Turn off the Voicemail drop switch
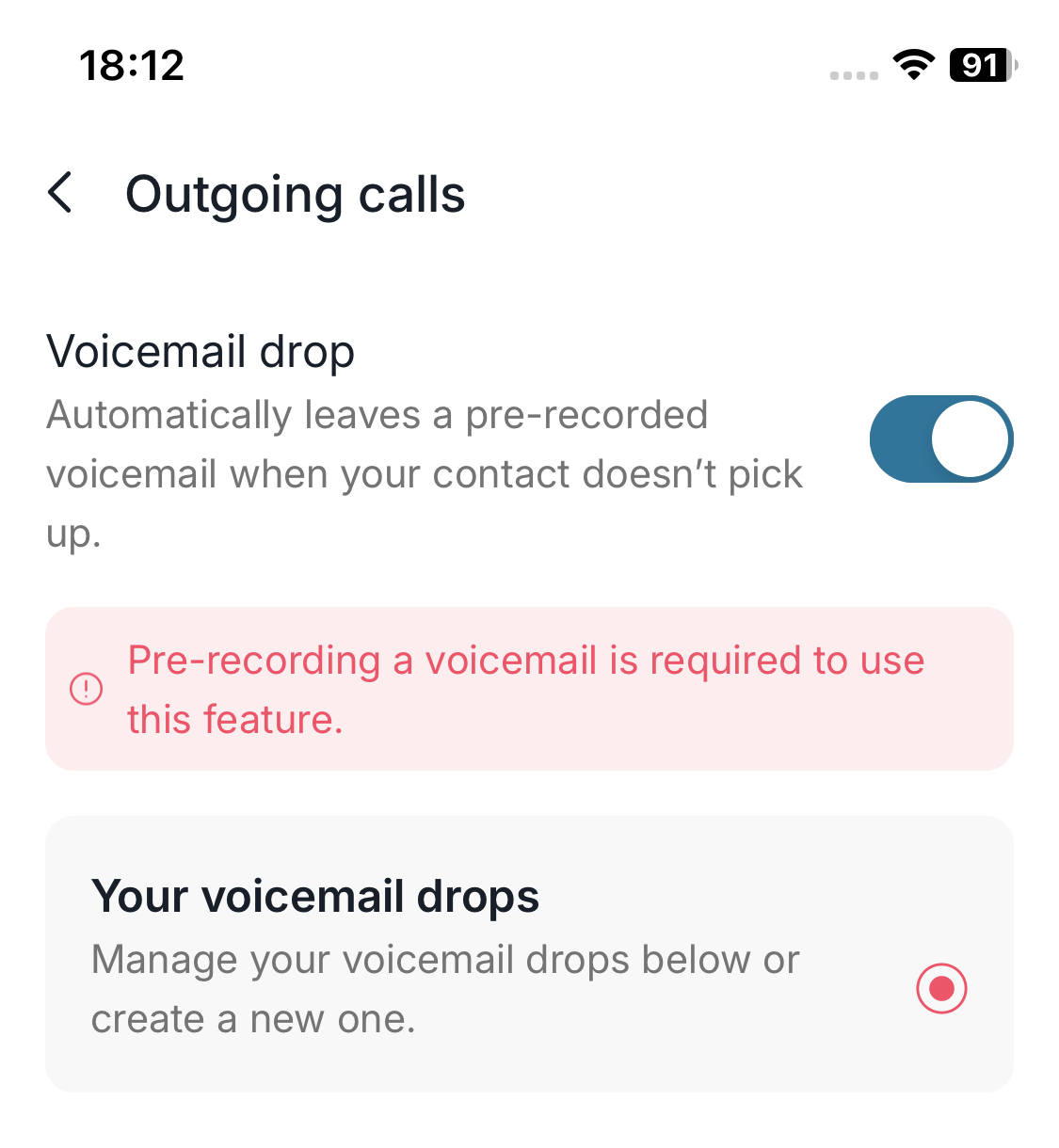The width and height of the screenshot is (1059, 1148). coord(940,439)
